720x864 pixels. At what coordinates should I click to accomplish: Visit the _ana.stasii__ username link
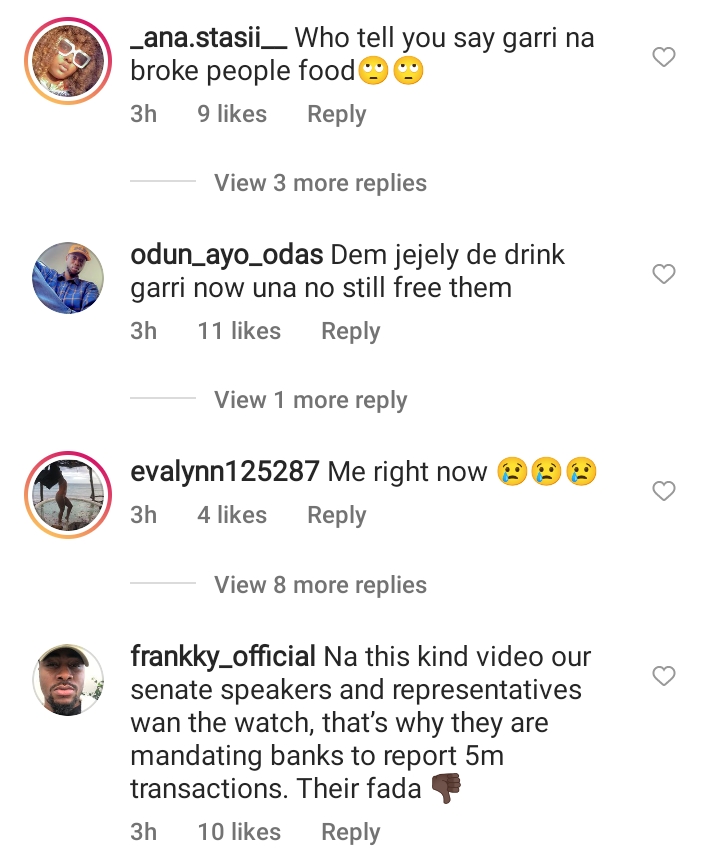coord(209,39)
